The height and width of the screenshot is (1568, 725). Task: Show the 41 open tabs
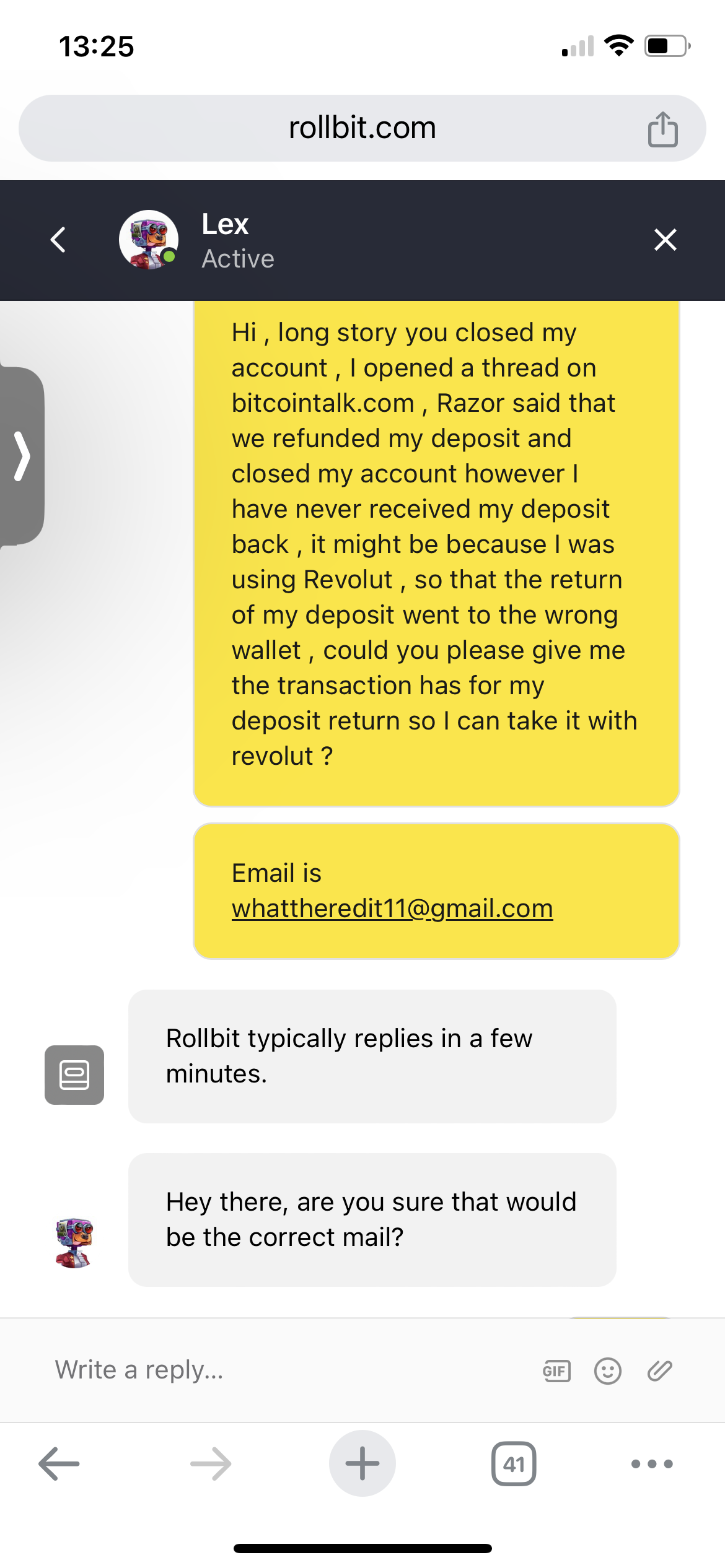514,1464
